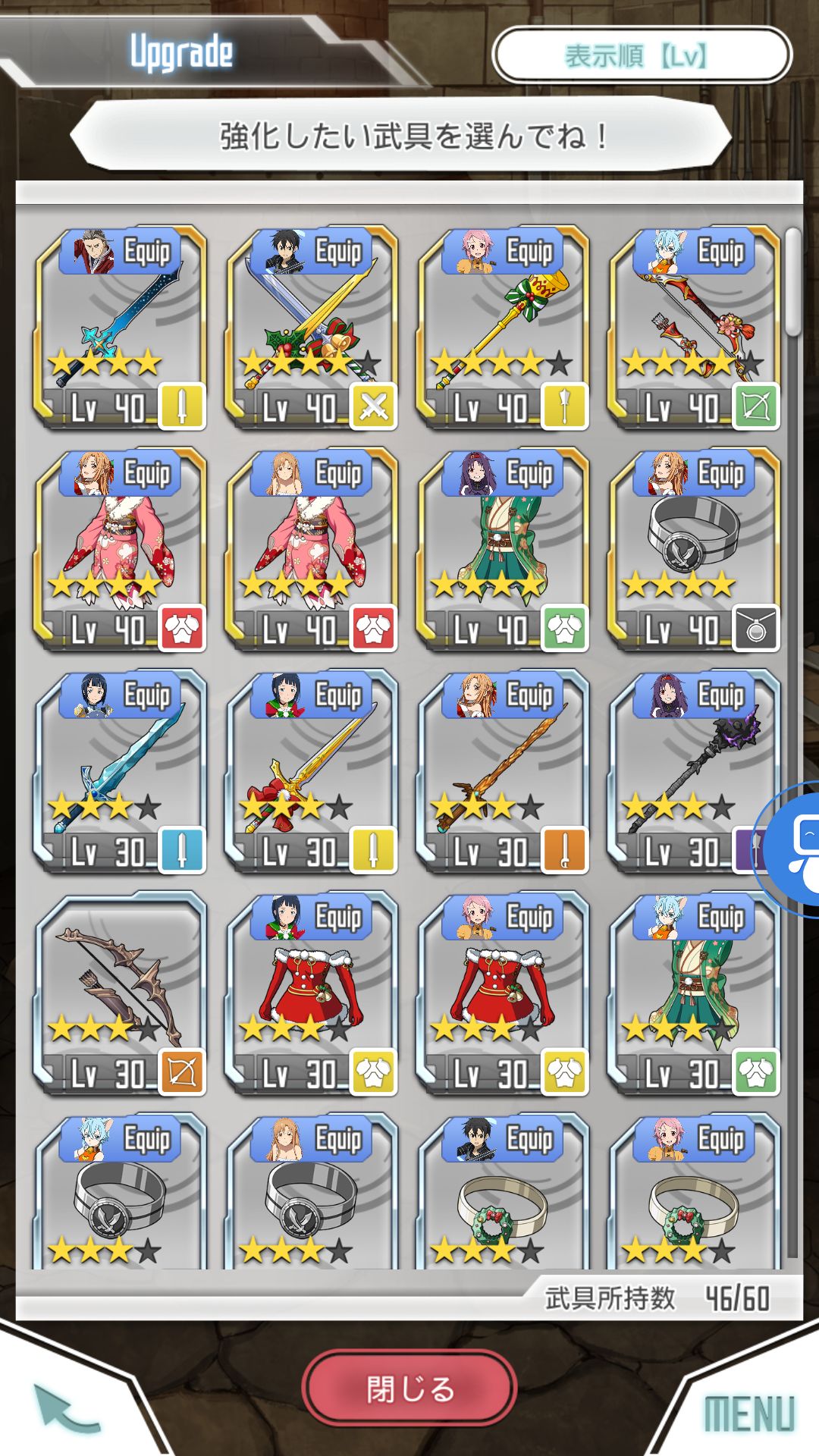Choose Kirito's wreath ring accessory
819x1456 pixels.
tap(503, 1191)
